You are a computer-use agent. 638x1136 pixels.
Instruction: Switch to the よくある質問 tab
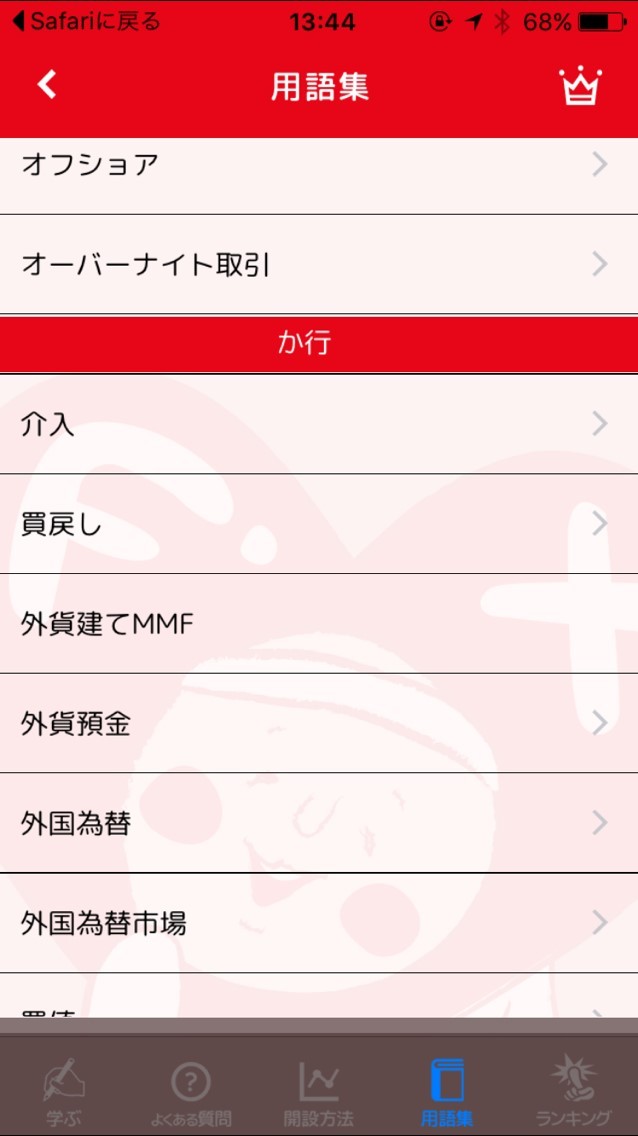tap(191, 1092)
